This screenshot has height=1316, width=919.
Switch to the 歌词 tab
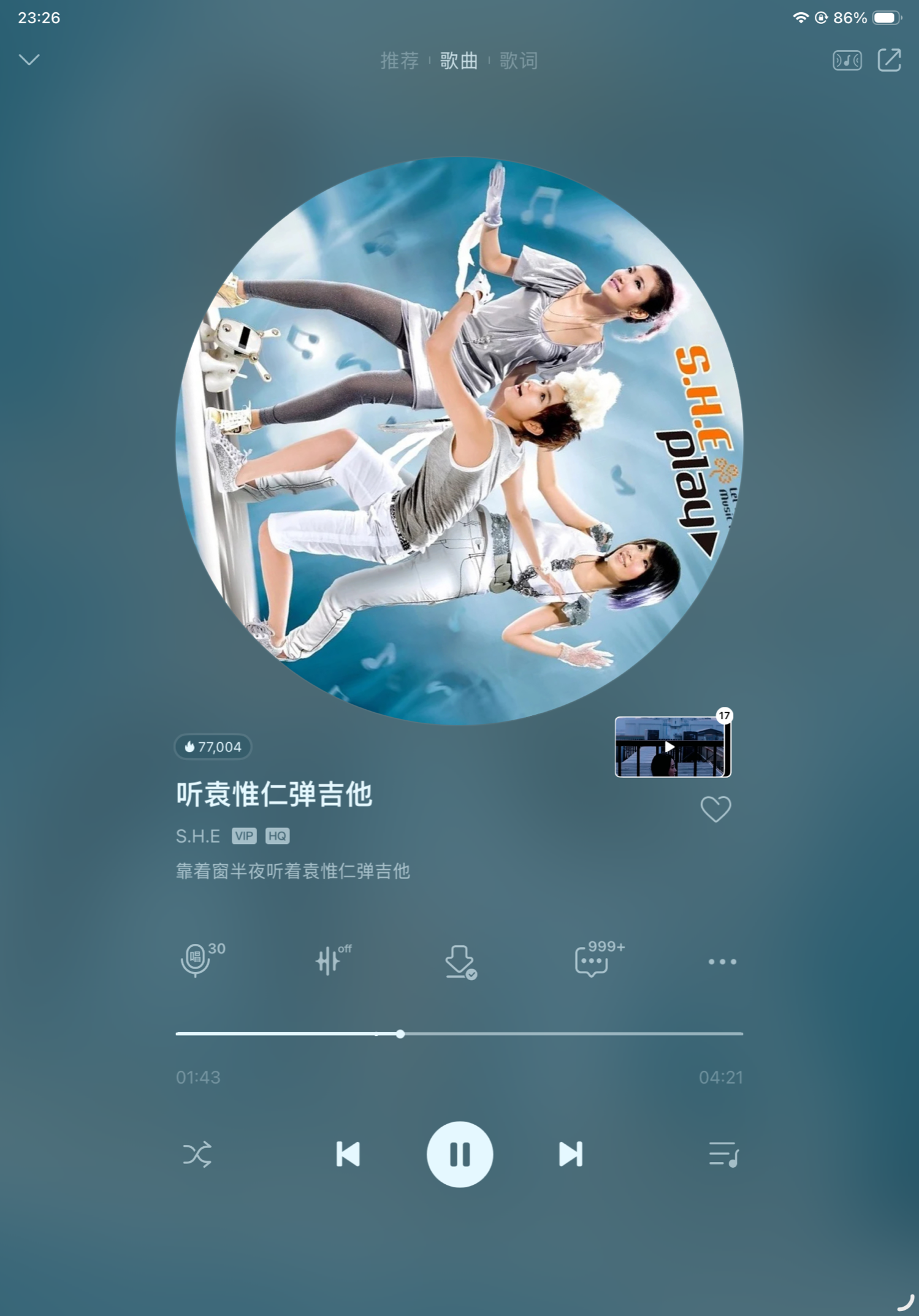[x=518, y=61]
